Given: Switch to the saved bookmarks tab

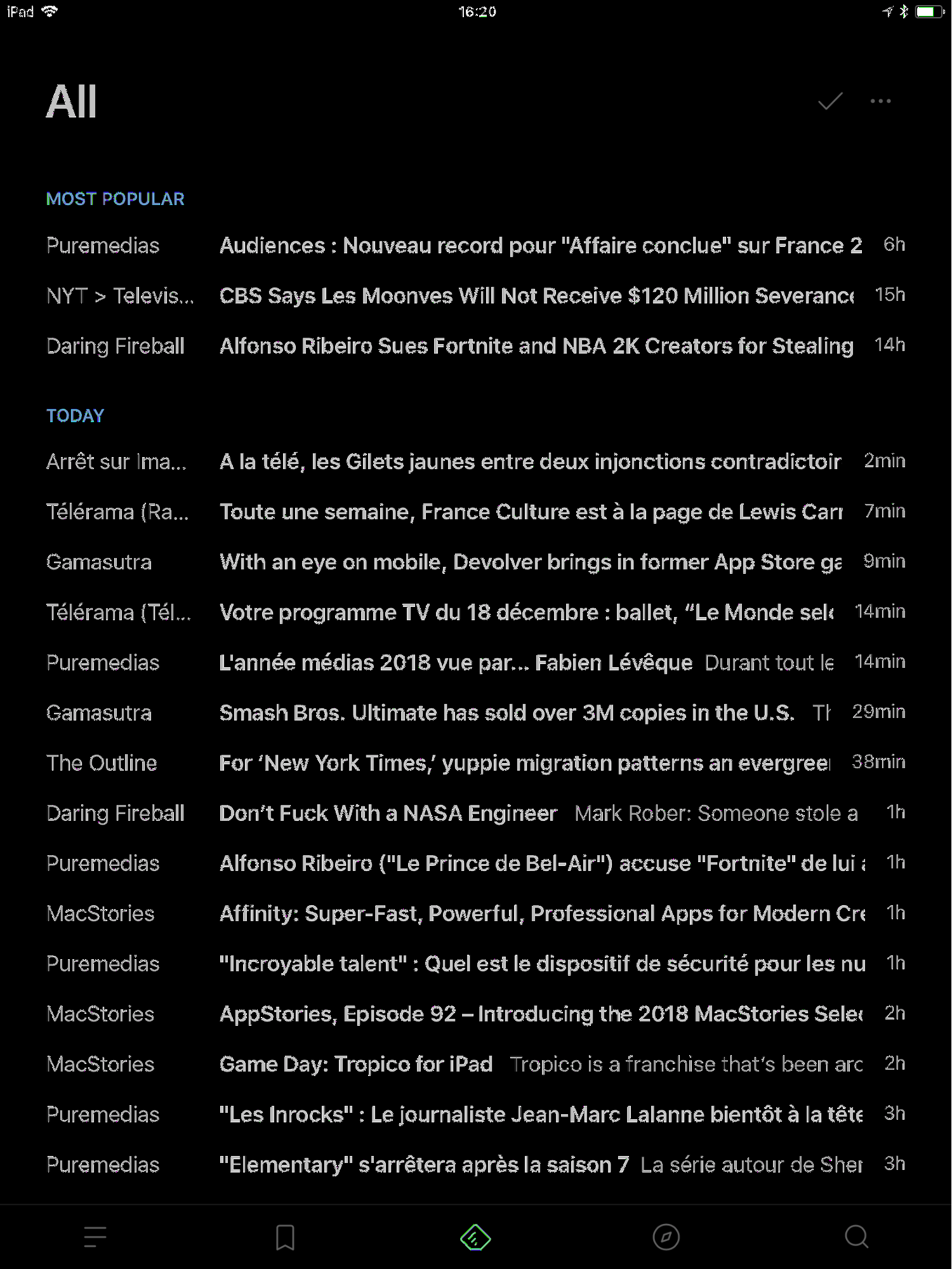Looking at the screenshot, I should click(285, 1237).
